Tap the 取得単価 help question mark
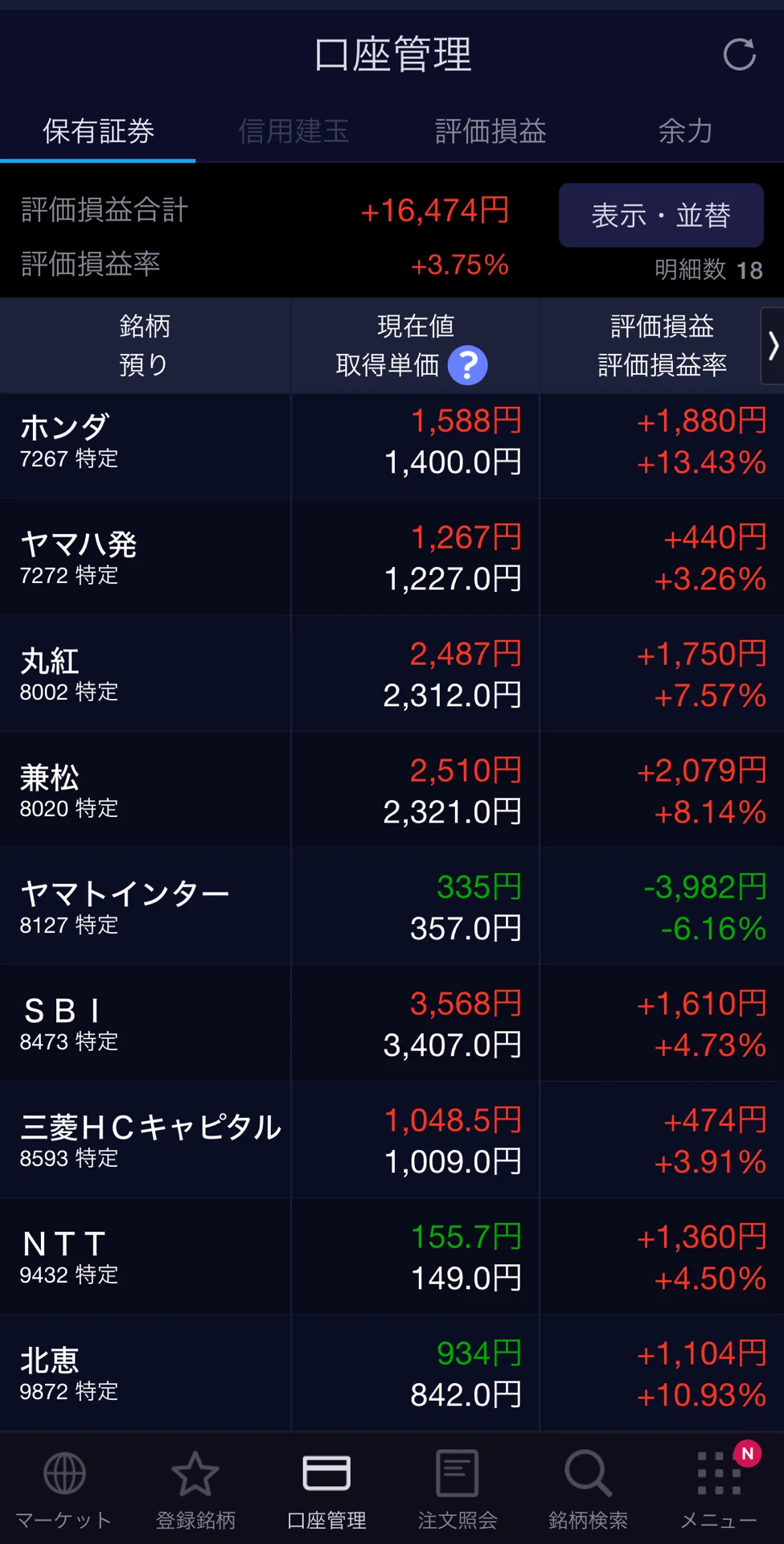 (467, 365)
